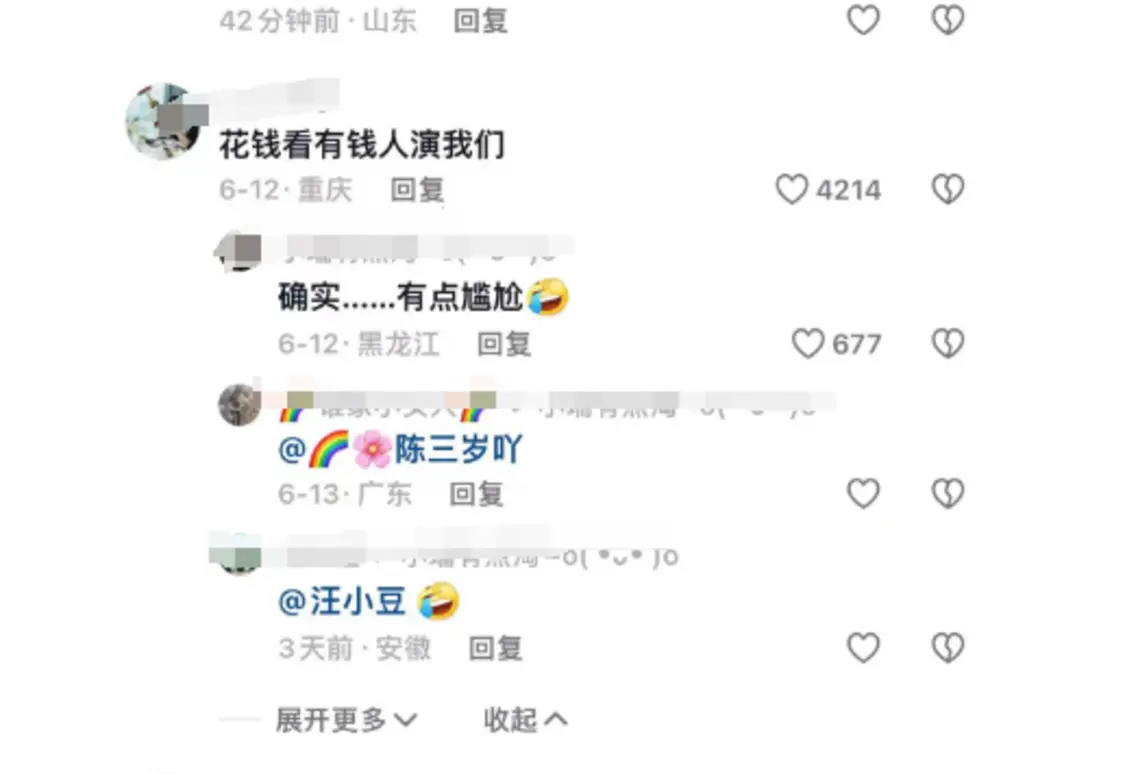Image resolution: width=1125 pixels, height=774 pixels.
Task: Collapse the replies with 收起
Action: pos(525,719)
